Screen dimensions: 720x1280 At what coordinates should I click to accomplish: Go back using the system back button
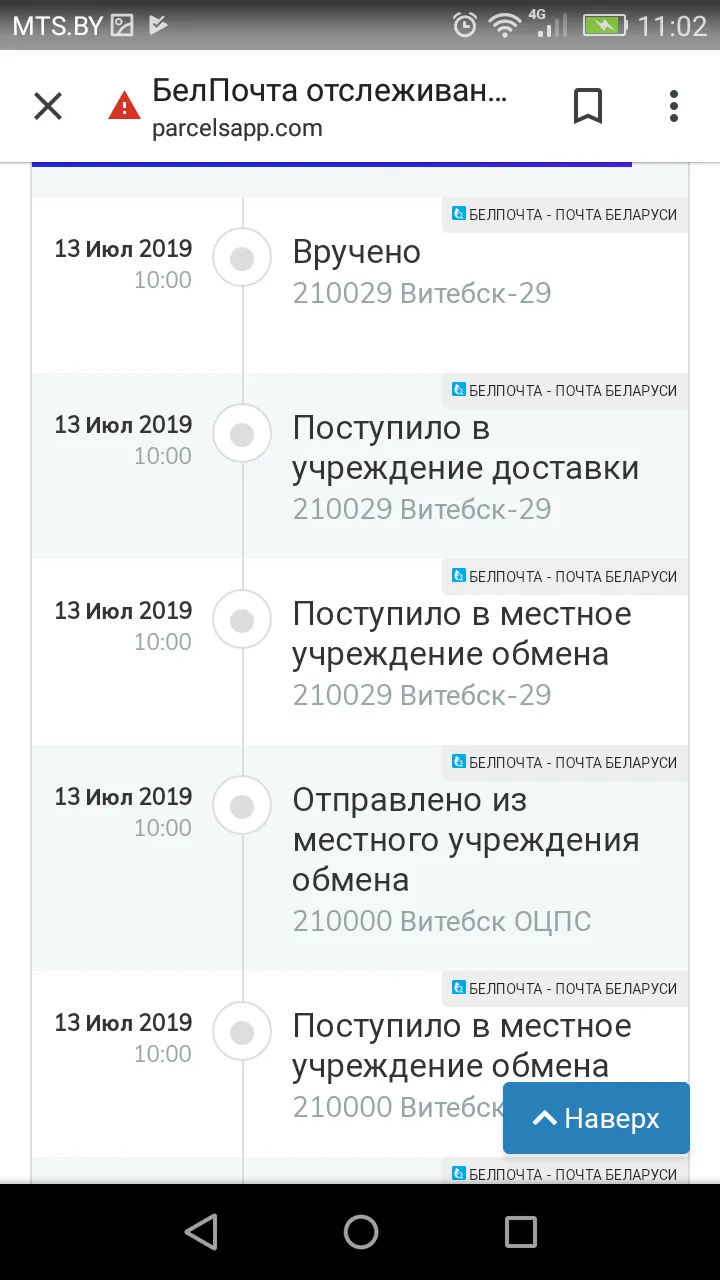coord(201,1232)
